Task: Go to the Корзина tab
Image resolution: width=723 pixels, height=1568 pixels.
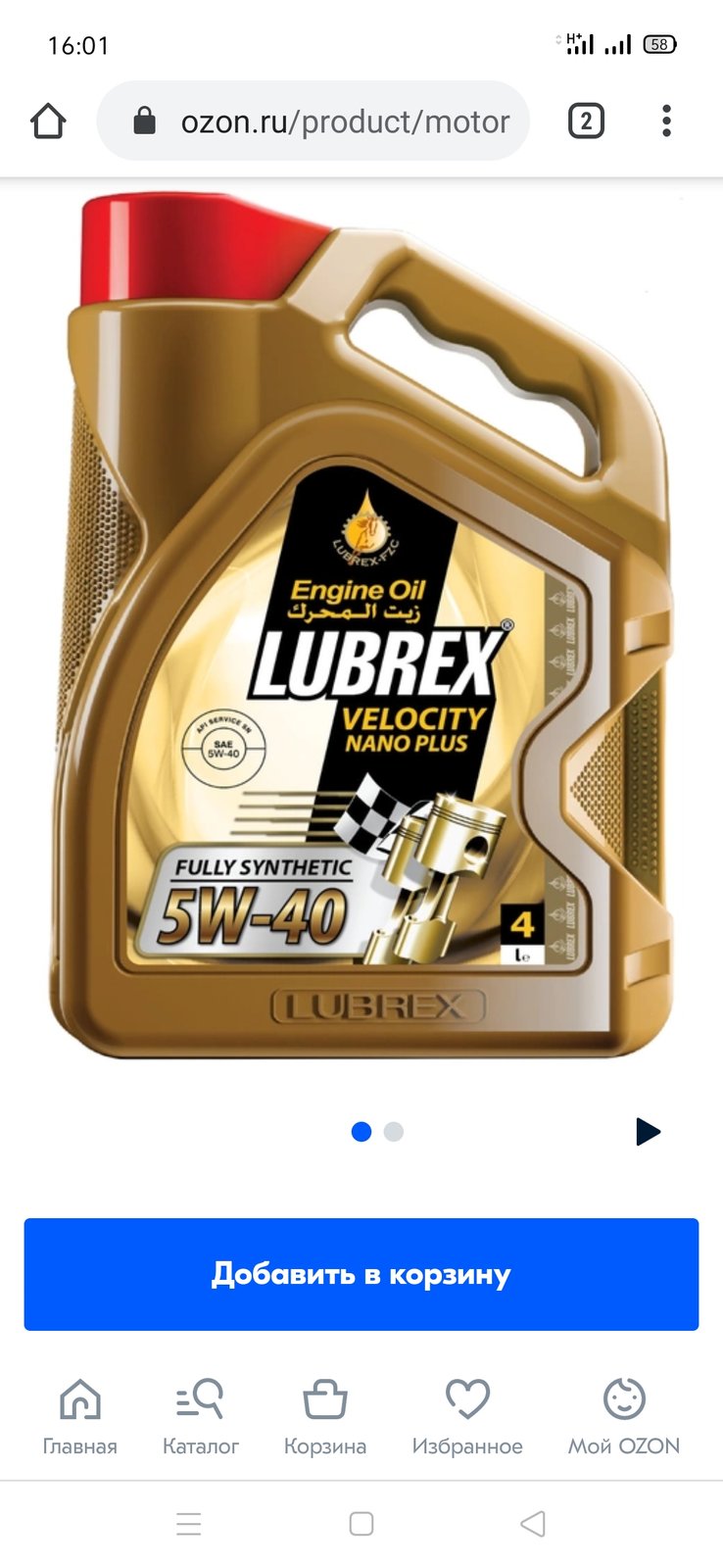Action: coord(325,1418)
